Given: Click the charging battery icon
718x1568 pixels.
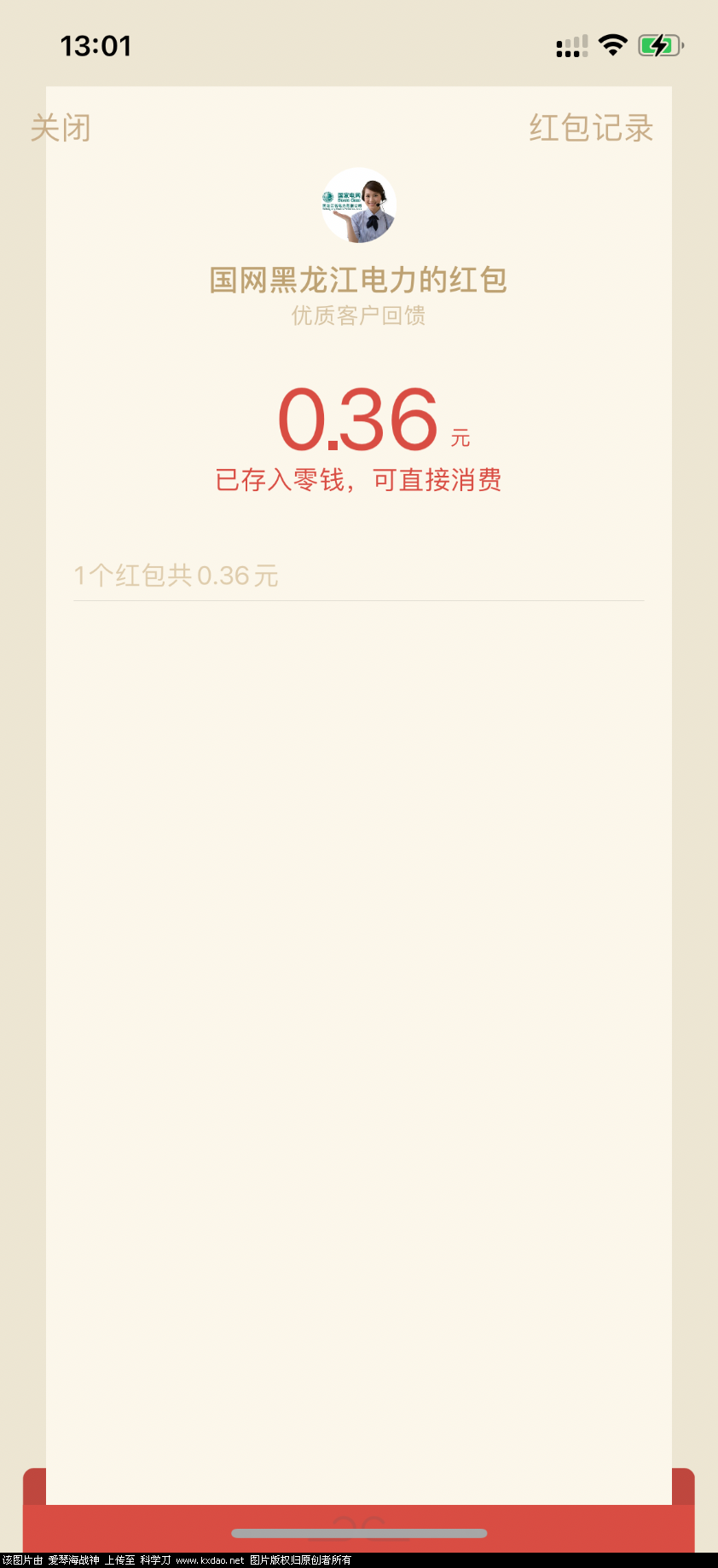Looking at the screenshot, I should (659, 44).
